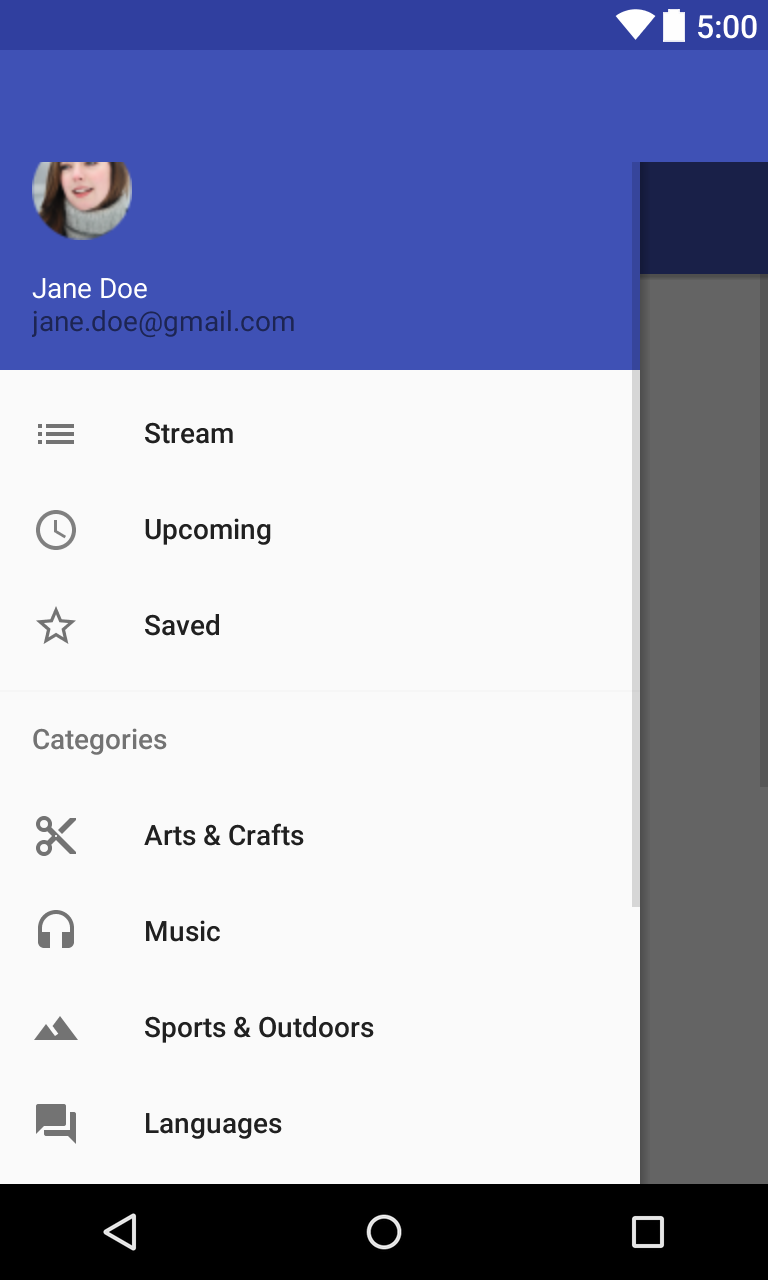
Task: Choose the Languages category
Action: (212, 1124)
